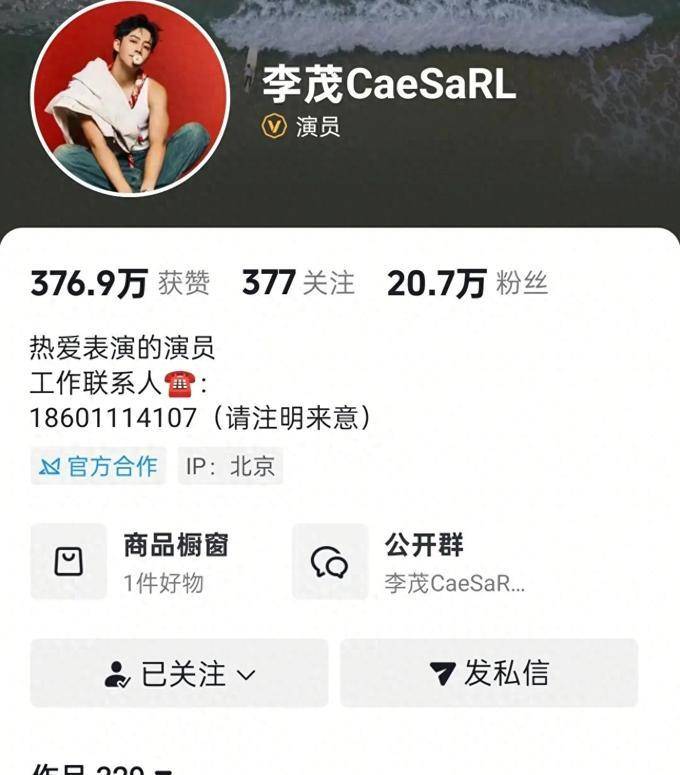This screenshot has width=680, height=775.
Task: Open 李茂CaeSaRL's profile avatar
Action: pos(131,95)
